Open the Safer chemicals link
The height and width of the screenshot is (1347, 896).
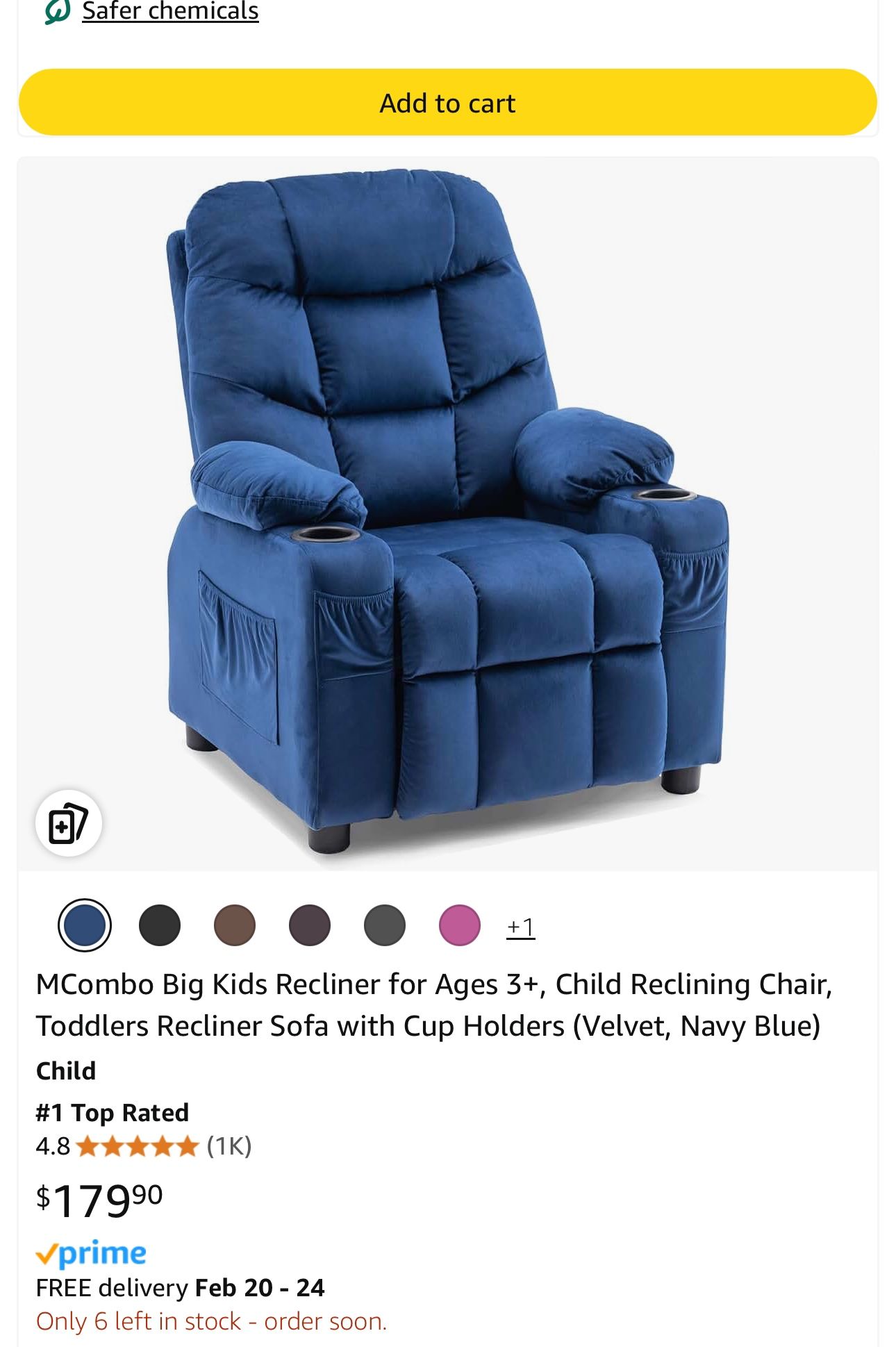169,11
